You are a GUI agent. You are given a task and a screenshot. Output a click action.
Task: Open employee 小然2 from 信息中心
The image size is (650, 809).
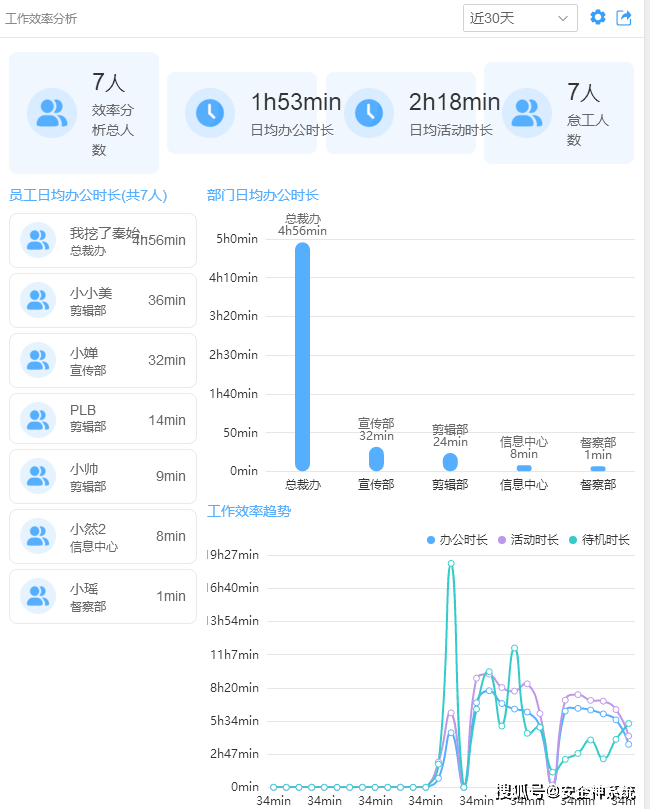[x=103, y=537]
